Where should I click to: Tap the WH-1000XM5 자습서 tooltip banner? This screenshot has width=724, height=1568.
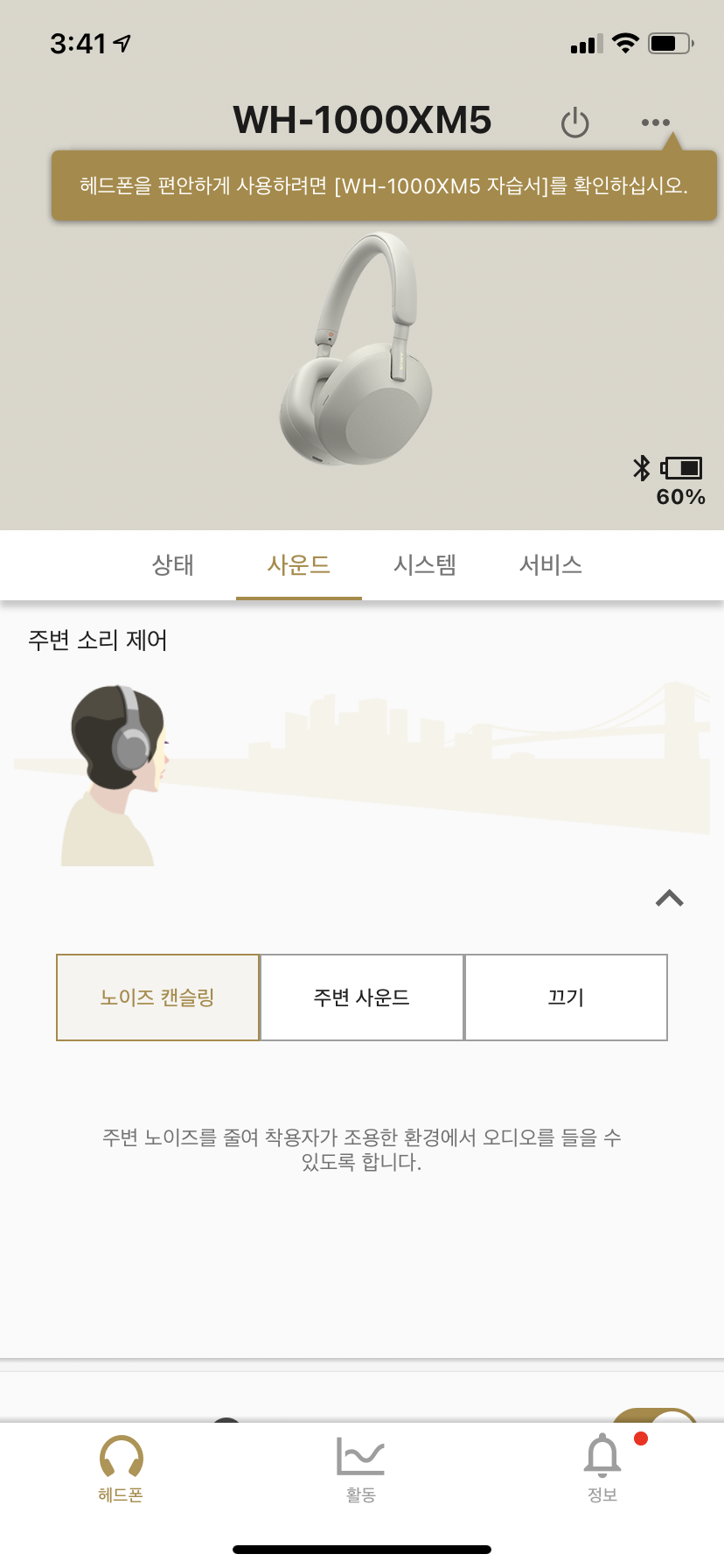click(x=384, y=185)
